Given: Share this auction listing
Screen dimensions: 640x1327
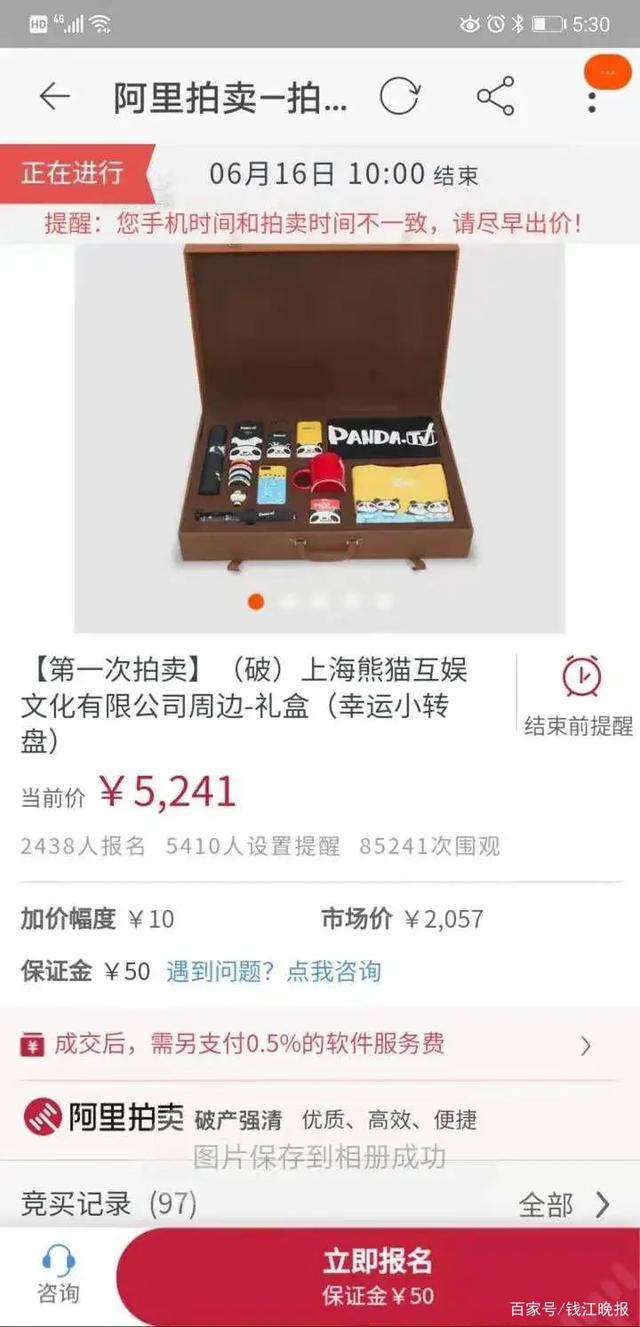Looking at the screenshot, I should [495, 96].
